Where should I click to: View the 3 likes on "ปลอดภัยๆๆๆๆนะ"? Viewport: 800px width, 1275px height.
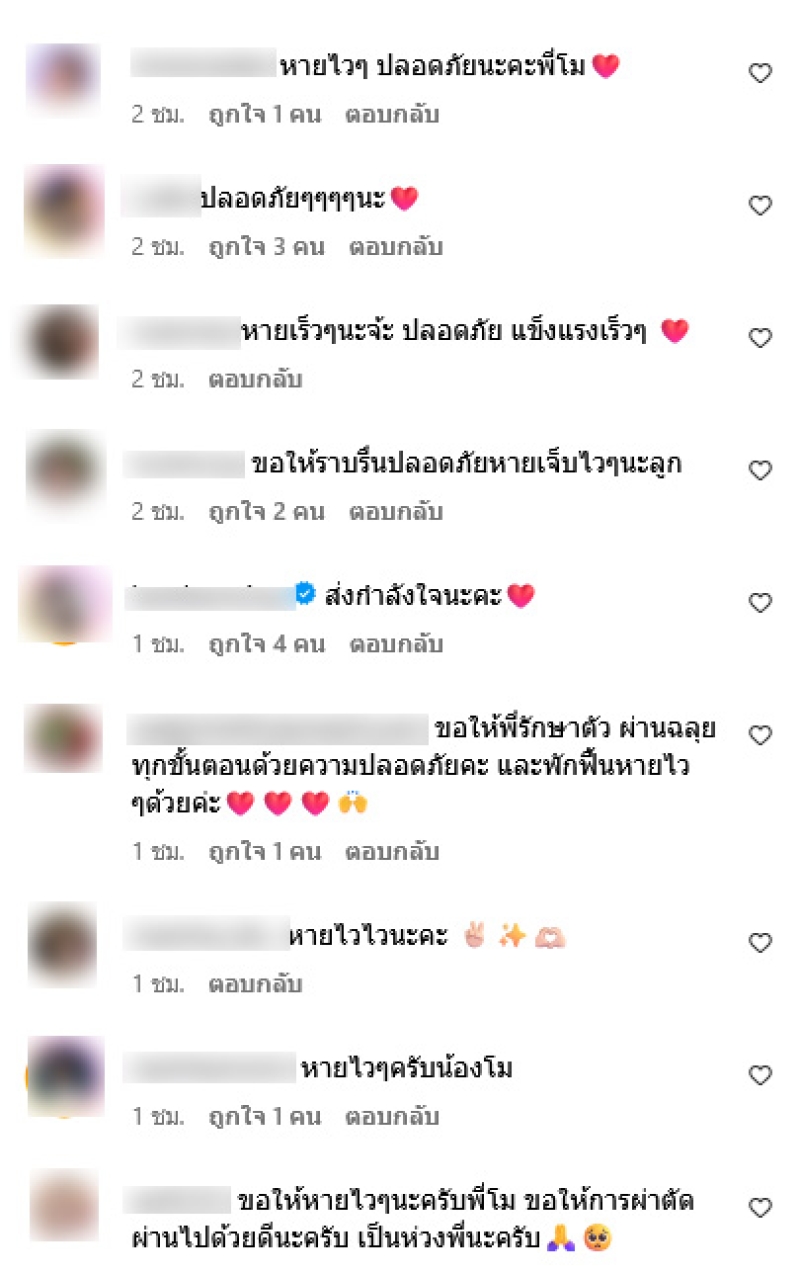point(266,247)
